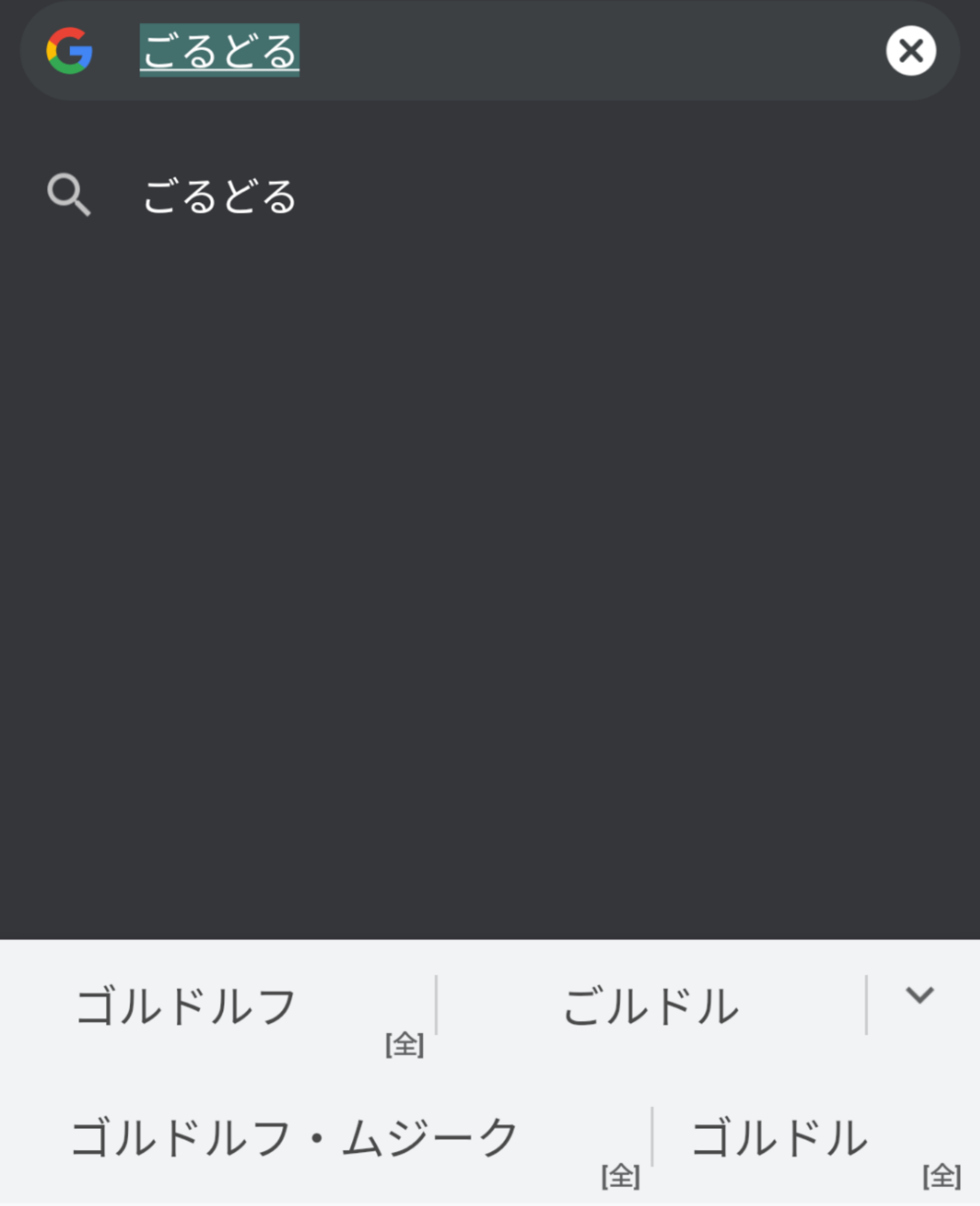Tap the search field containing ごるどる
Screen dimensions: 980x1206
point(482,51)
